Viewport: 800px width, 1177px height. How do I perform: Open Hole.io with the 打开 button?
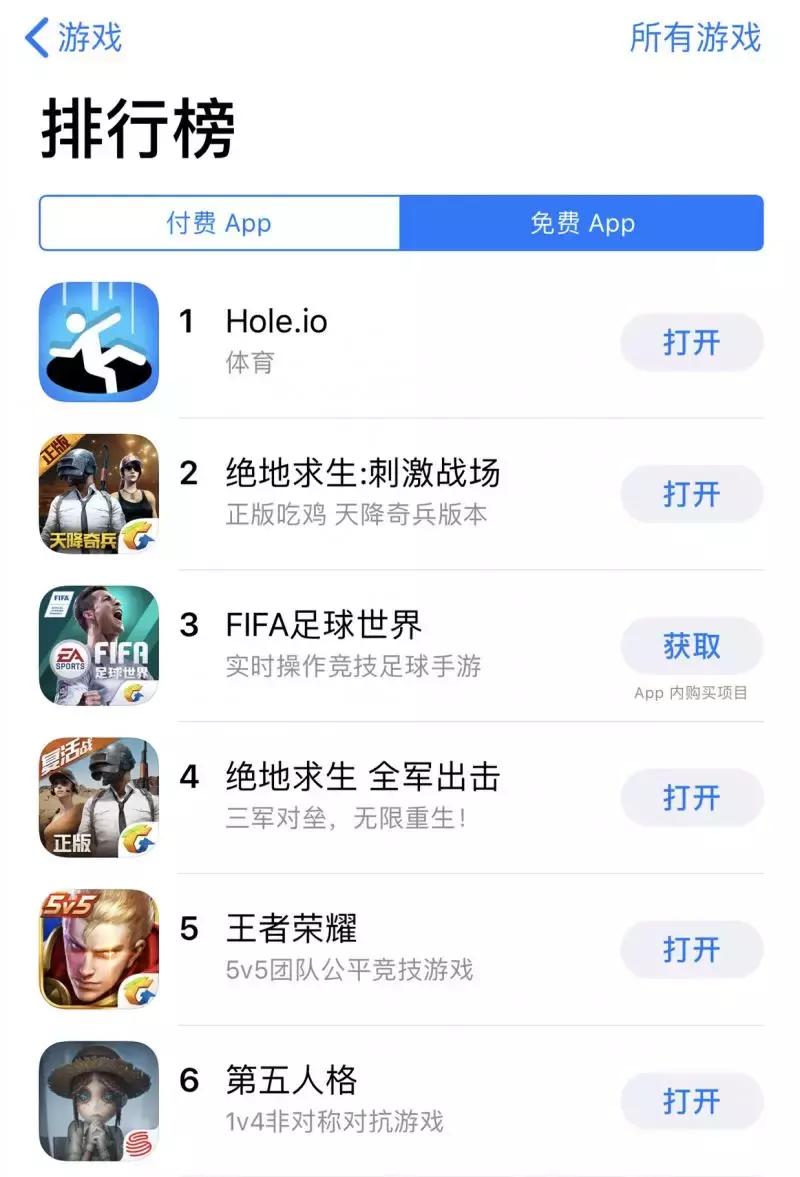692,341
